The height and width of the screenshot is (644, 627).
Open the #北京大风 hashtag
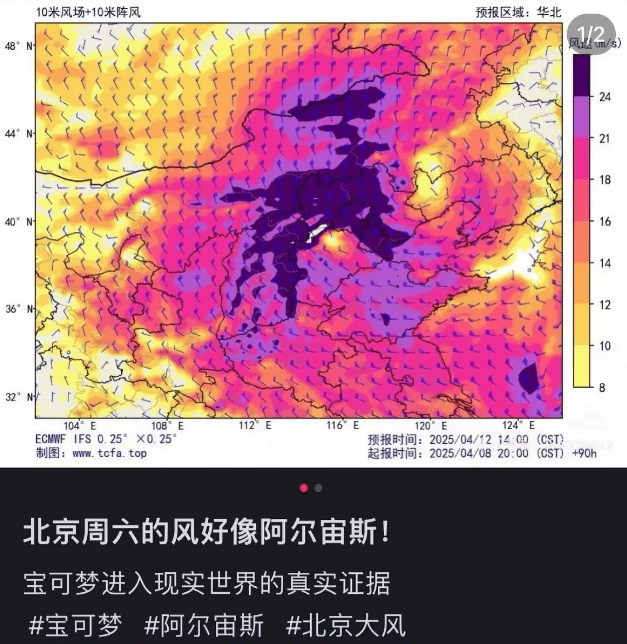[346, 627]
